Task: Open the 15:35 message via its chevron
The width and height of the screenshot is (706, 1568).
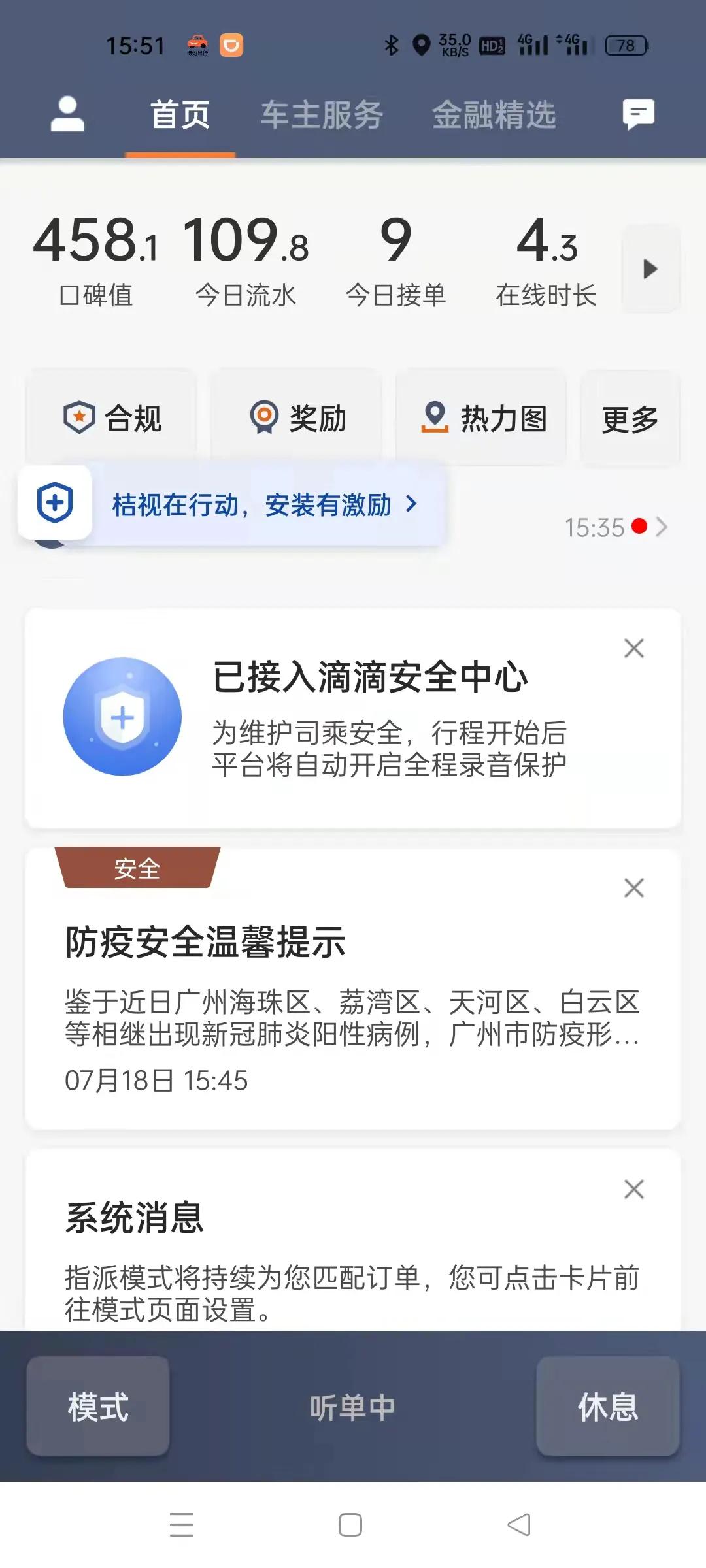Action: [x=662, y=528]
